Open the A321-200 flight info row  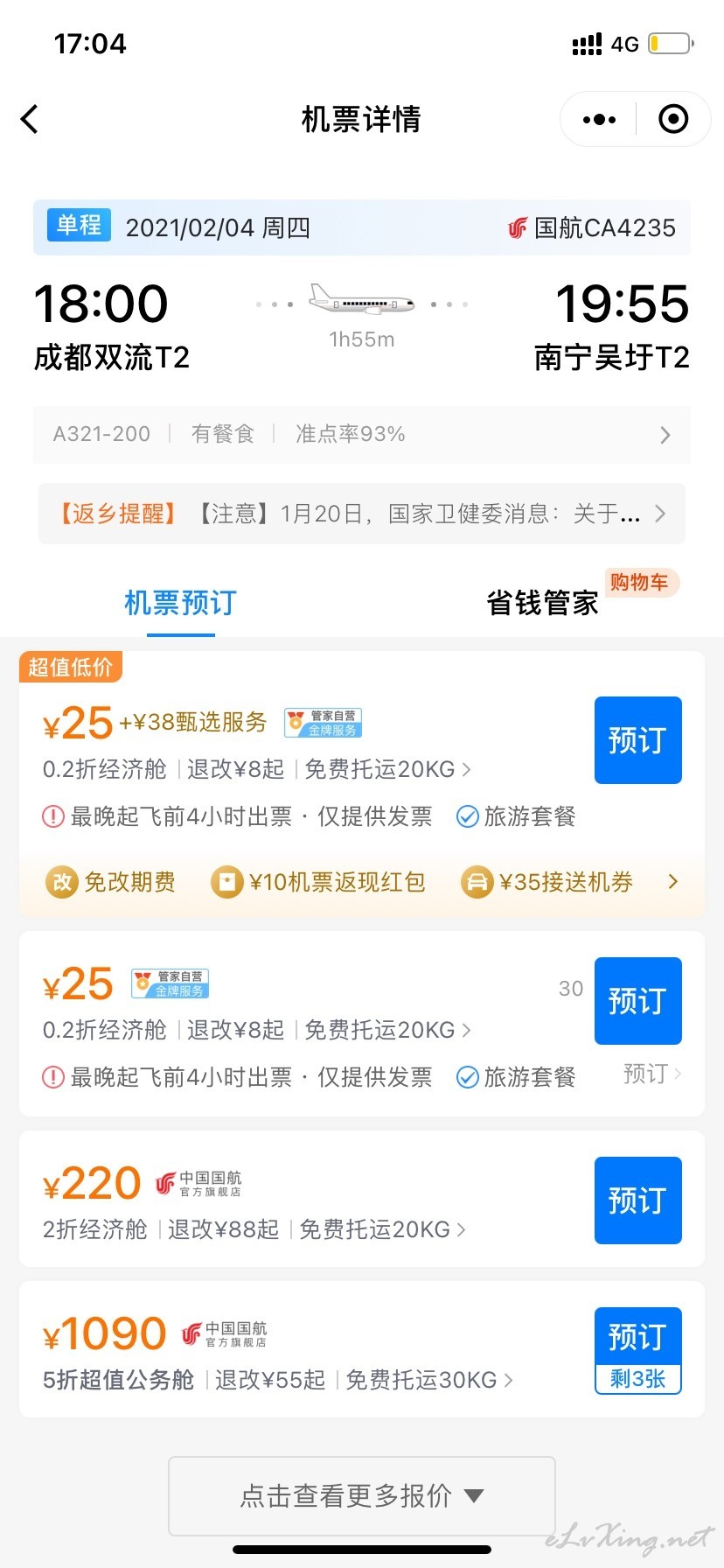tap(362, 434)
